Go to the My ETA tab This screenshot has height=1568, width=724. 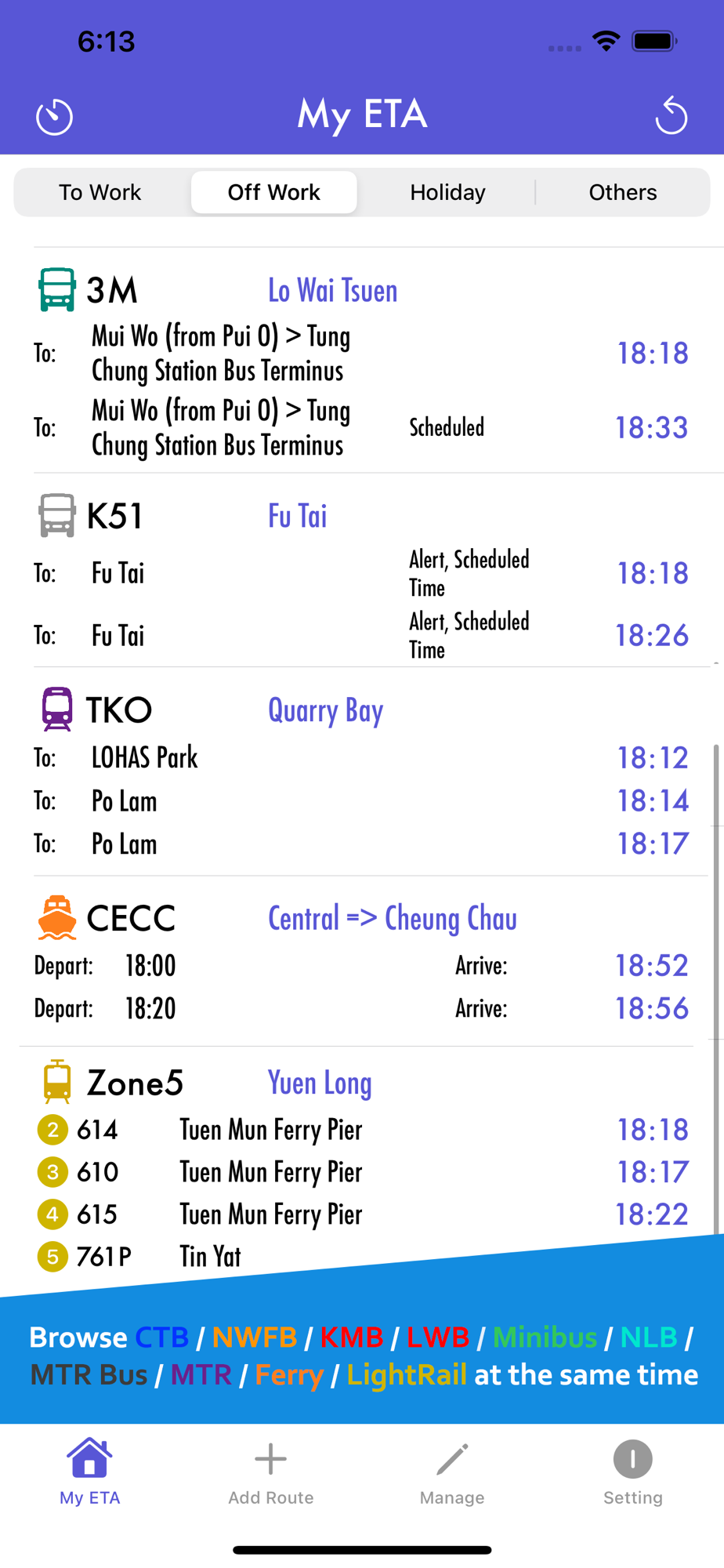point(90,1472)
